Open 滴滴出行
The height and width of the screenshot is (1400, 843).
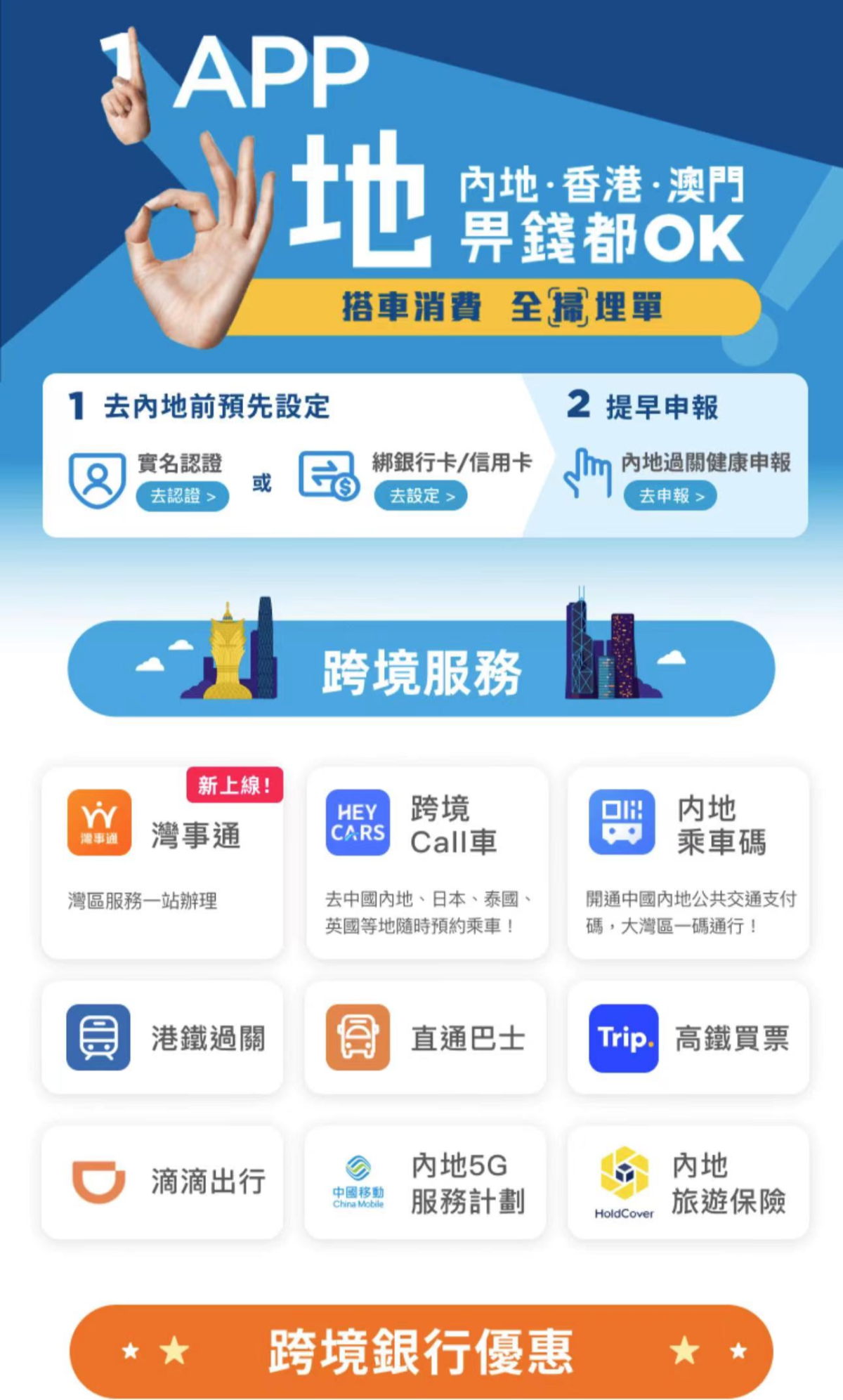162,1182
